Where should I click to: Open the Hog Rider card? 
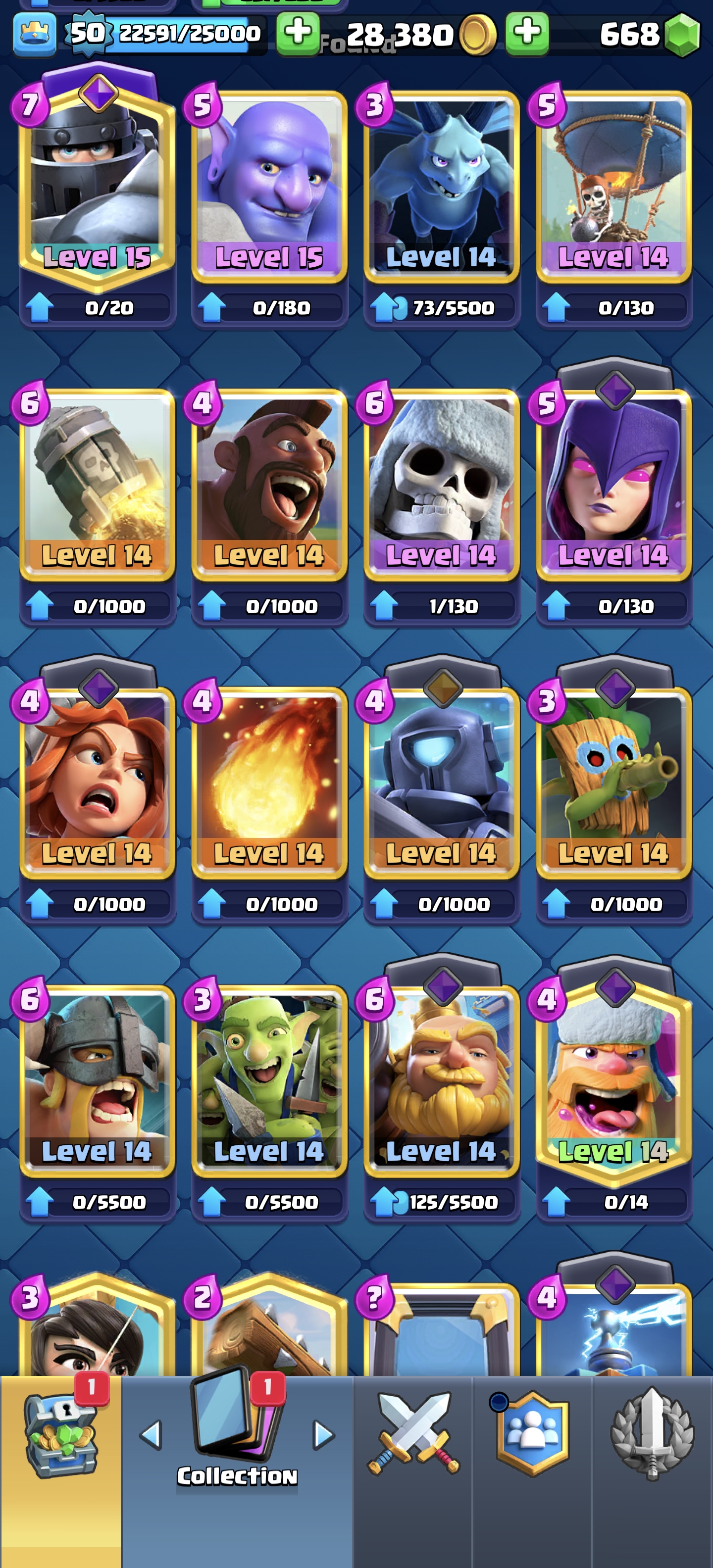[x=269, y=481]
